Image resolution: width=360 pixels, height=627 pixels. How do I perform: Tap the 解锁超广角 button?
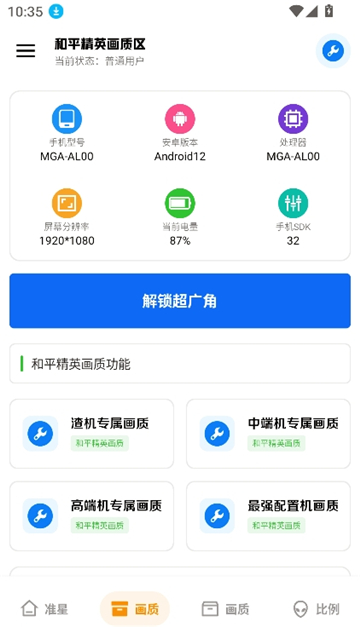click(180, 301)
